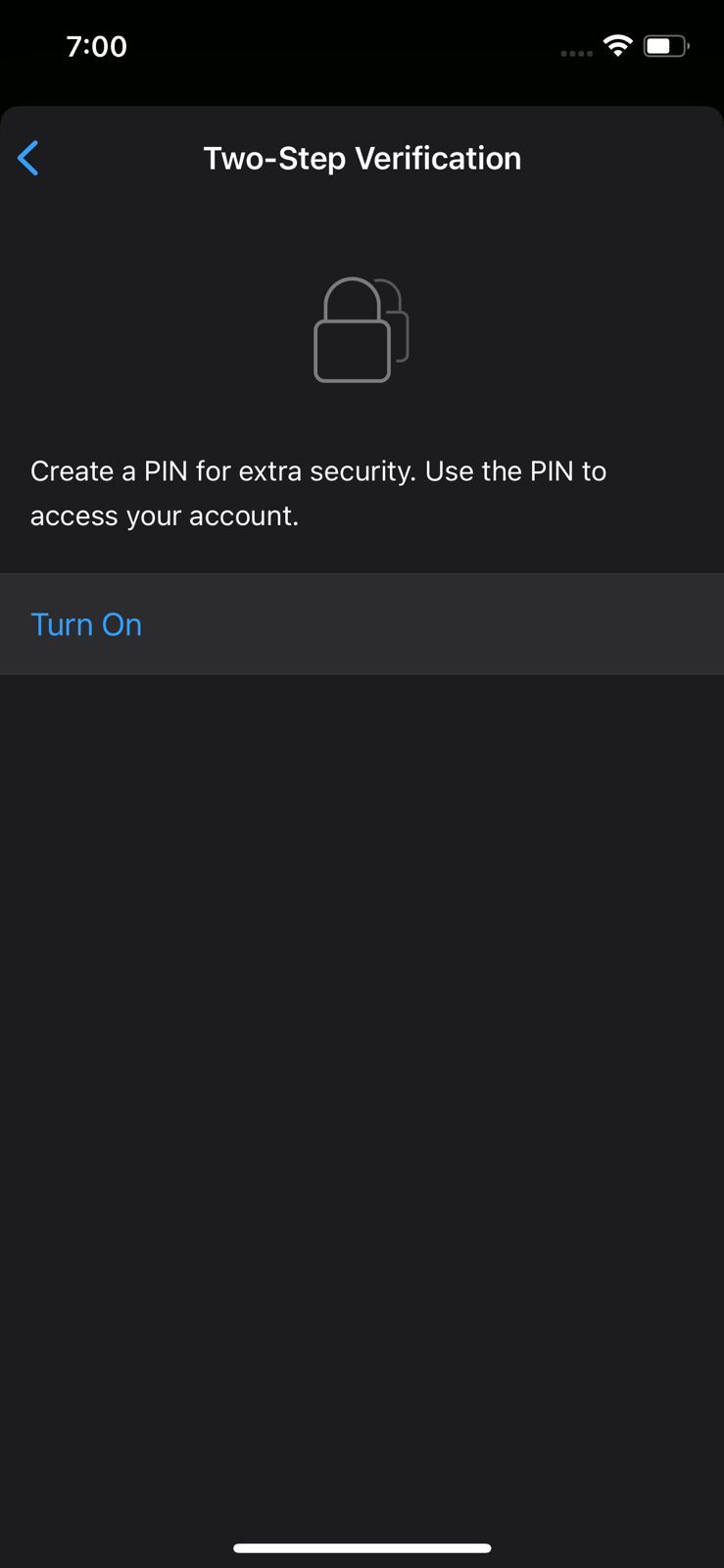Image resolution: width=724 pixels, height=1568 pixels.
Task: Tap the current time in the status bar
Action: pos(97,45)
